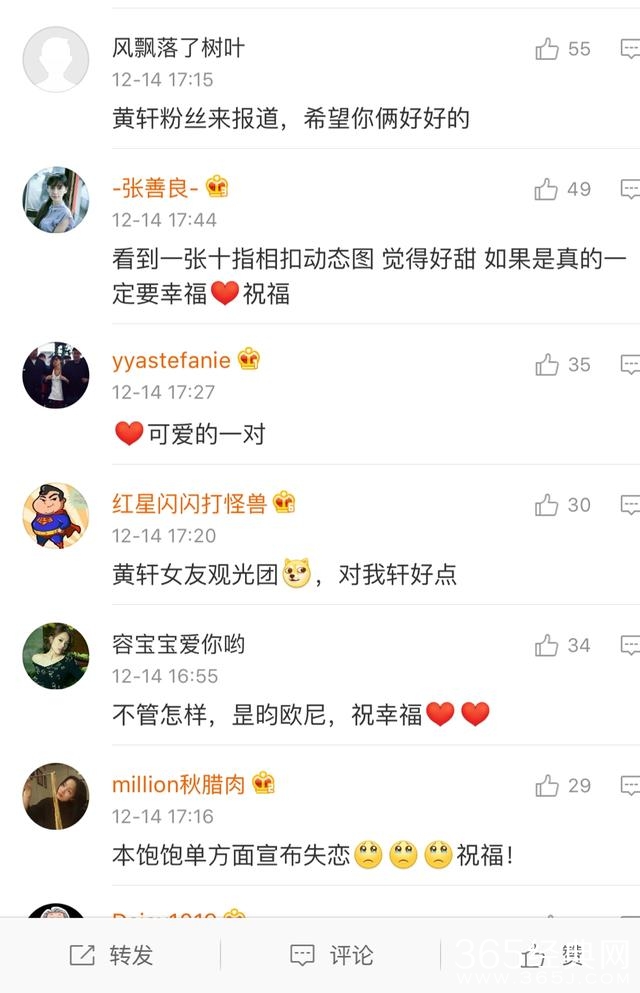The height and width of the screenshot is (993, 640).
Task: Like the comment by 红星闪闪打怪兽
Action: (x=547, y=505)
